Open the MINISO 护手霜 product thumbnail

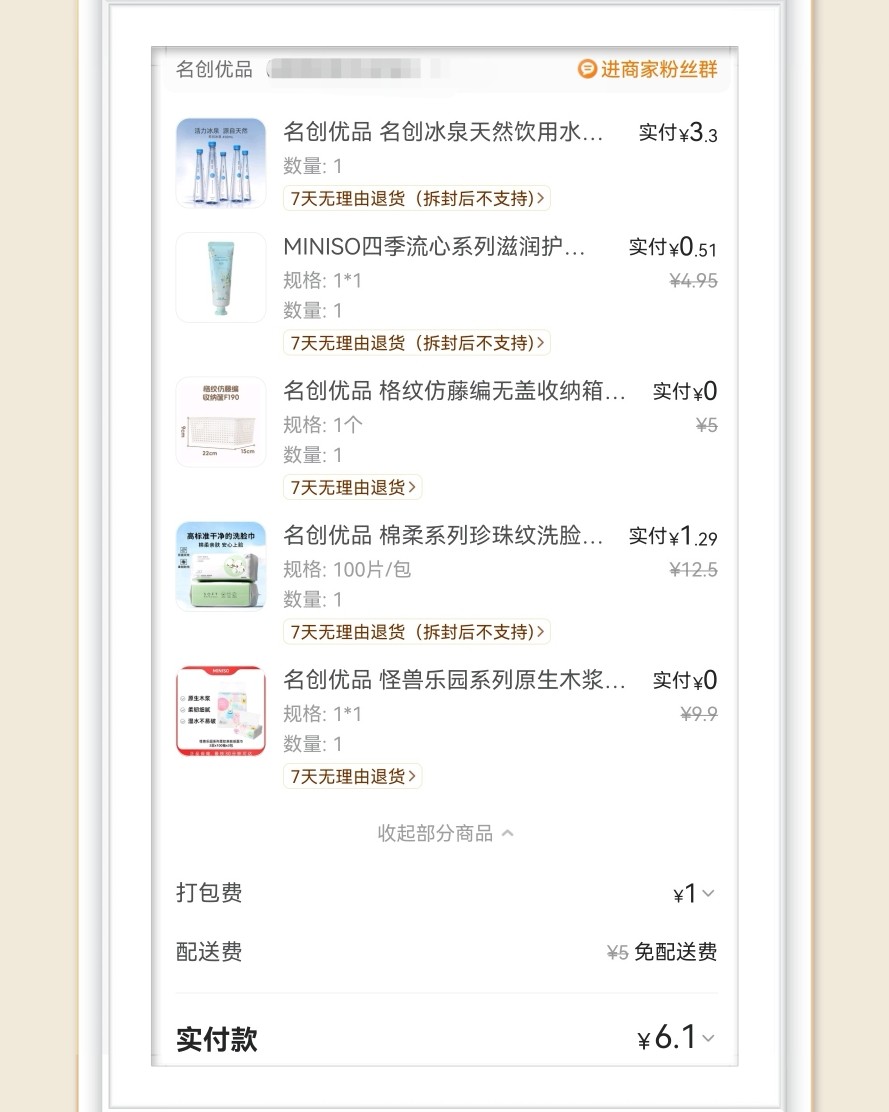(220, 277)
